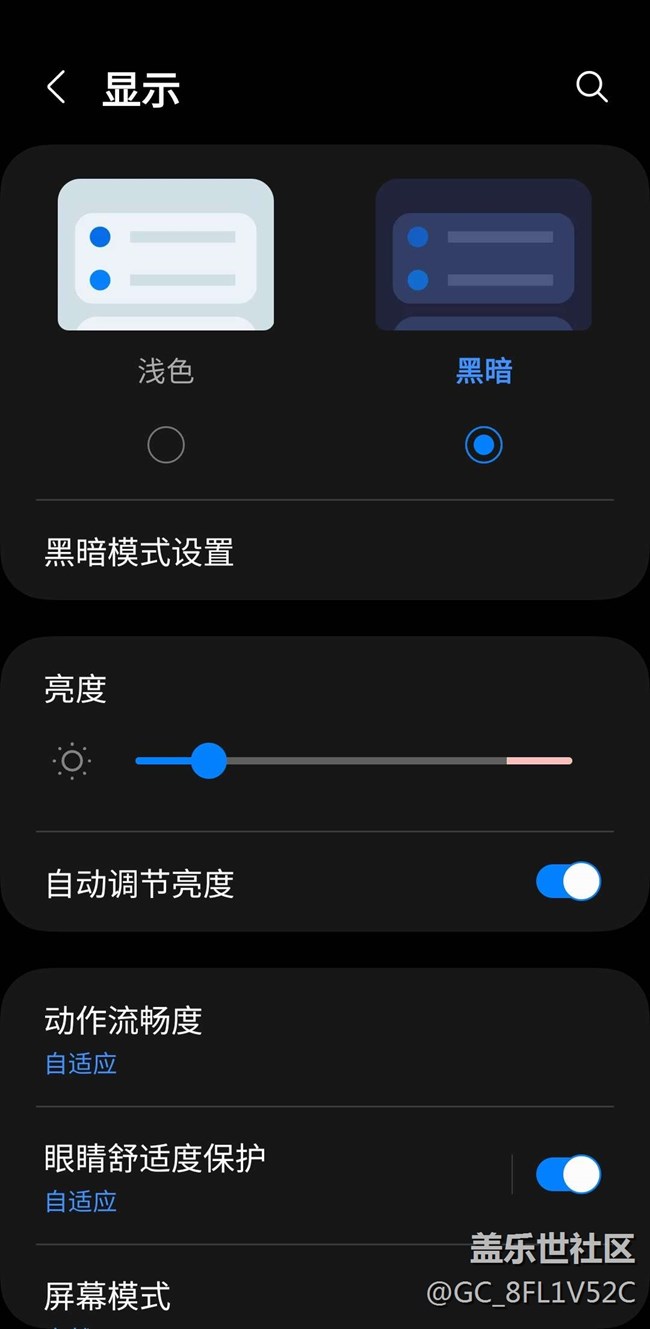Screen dimensions: 650x1329
Task: Open 屏幕模式 setting
Action: (x=325, y=1291)
